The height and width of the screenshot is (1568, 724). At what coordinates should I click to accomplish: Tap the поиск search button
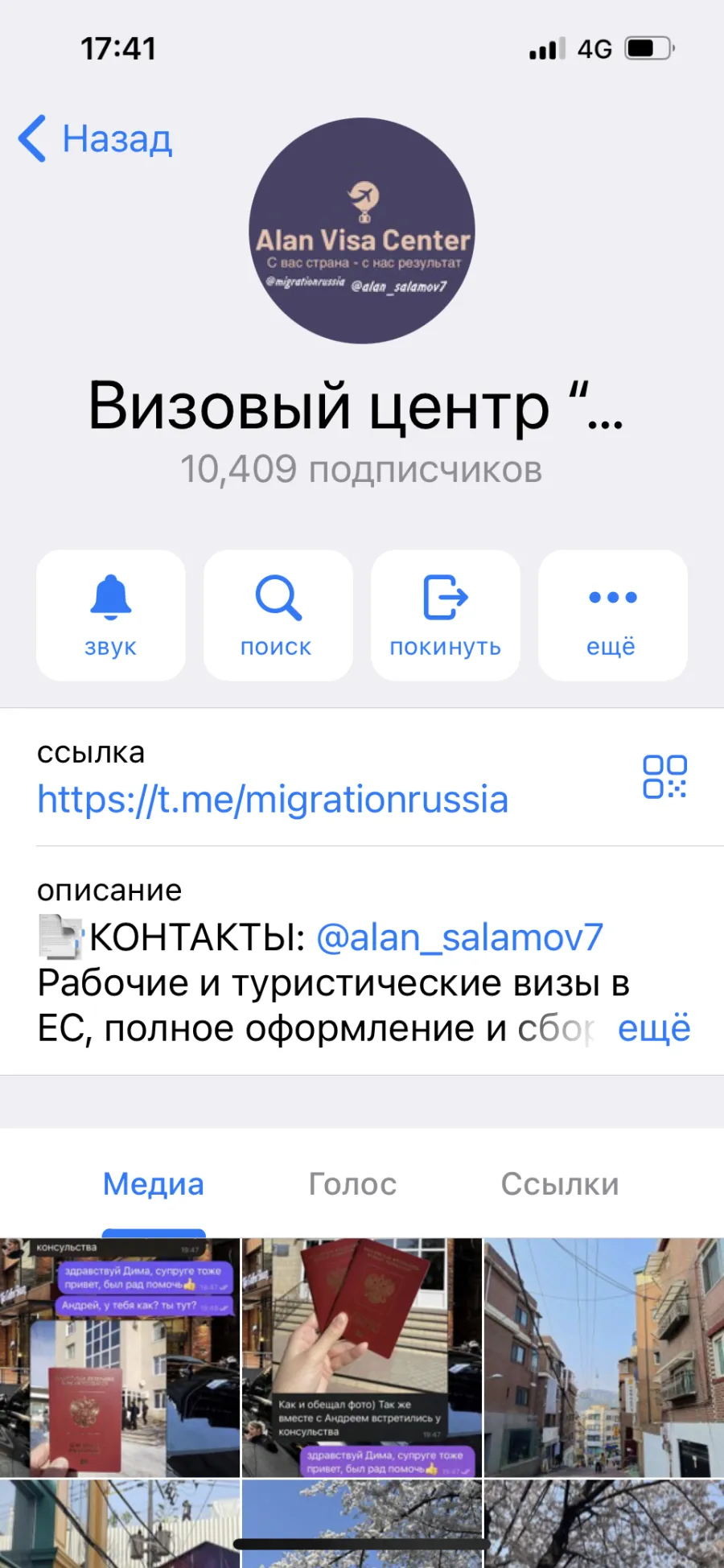tap(278, 615)
